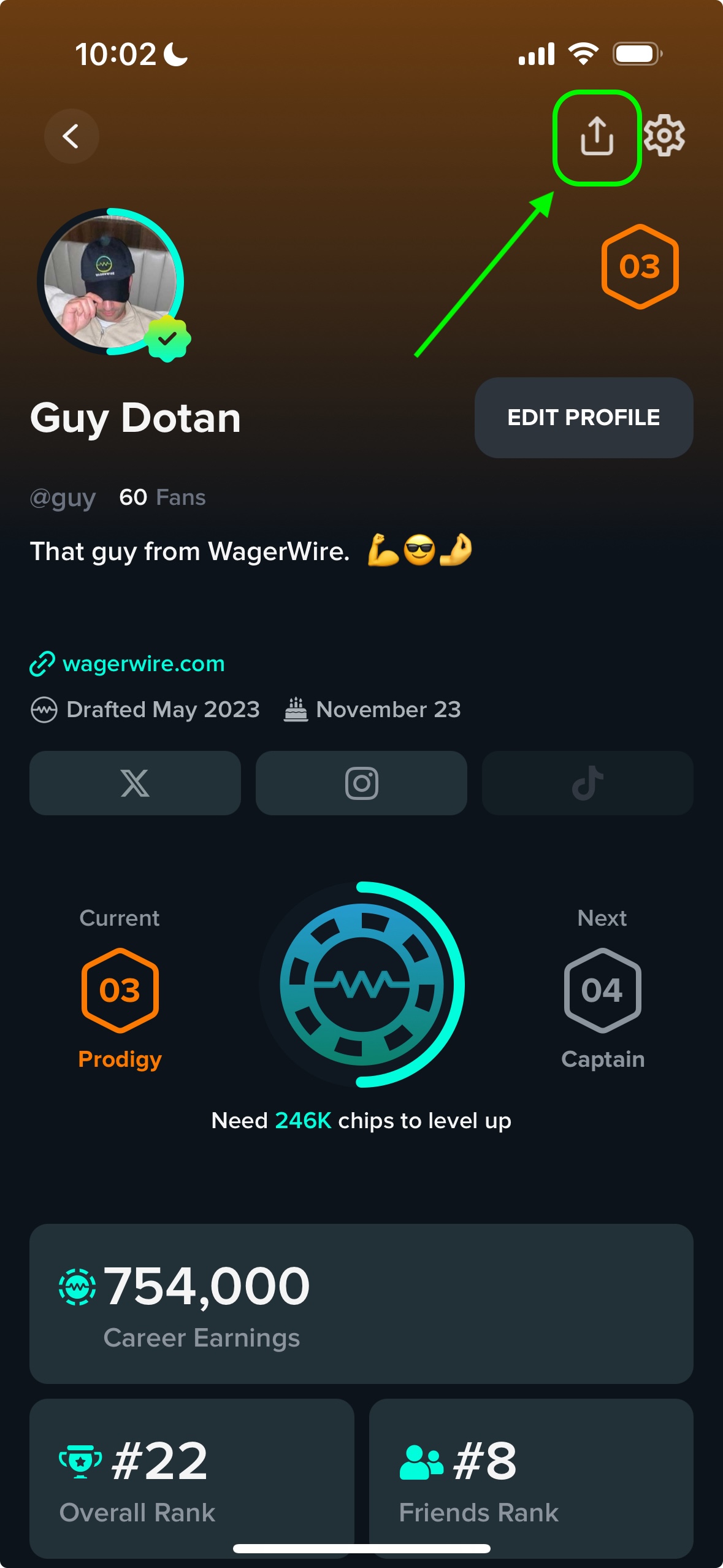Open the settings gear
Viewport: 723px width, 1568px height.
click(x=665, y=135)
